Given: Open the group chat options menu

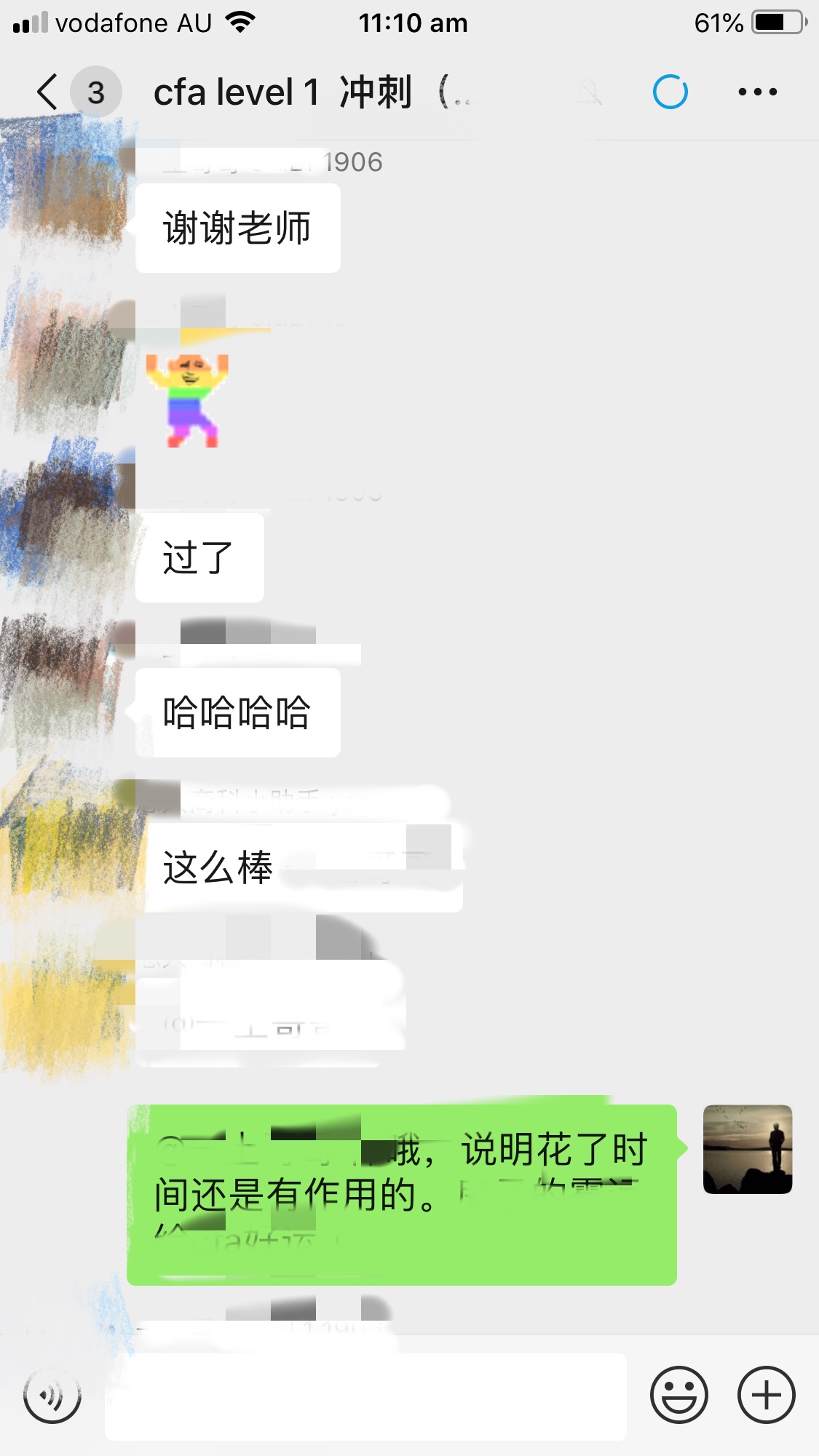Looking at the screenshot, I should (x=757, y=92).
